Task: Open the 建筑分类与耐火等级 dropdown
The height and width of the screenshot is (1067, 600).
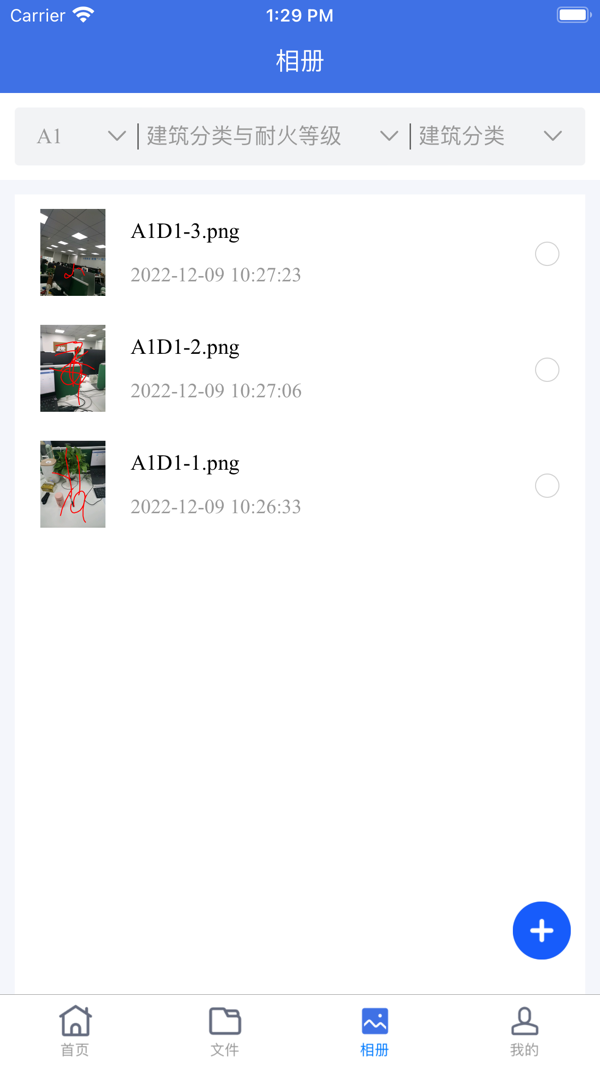Action: click(272, 137)
